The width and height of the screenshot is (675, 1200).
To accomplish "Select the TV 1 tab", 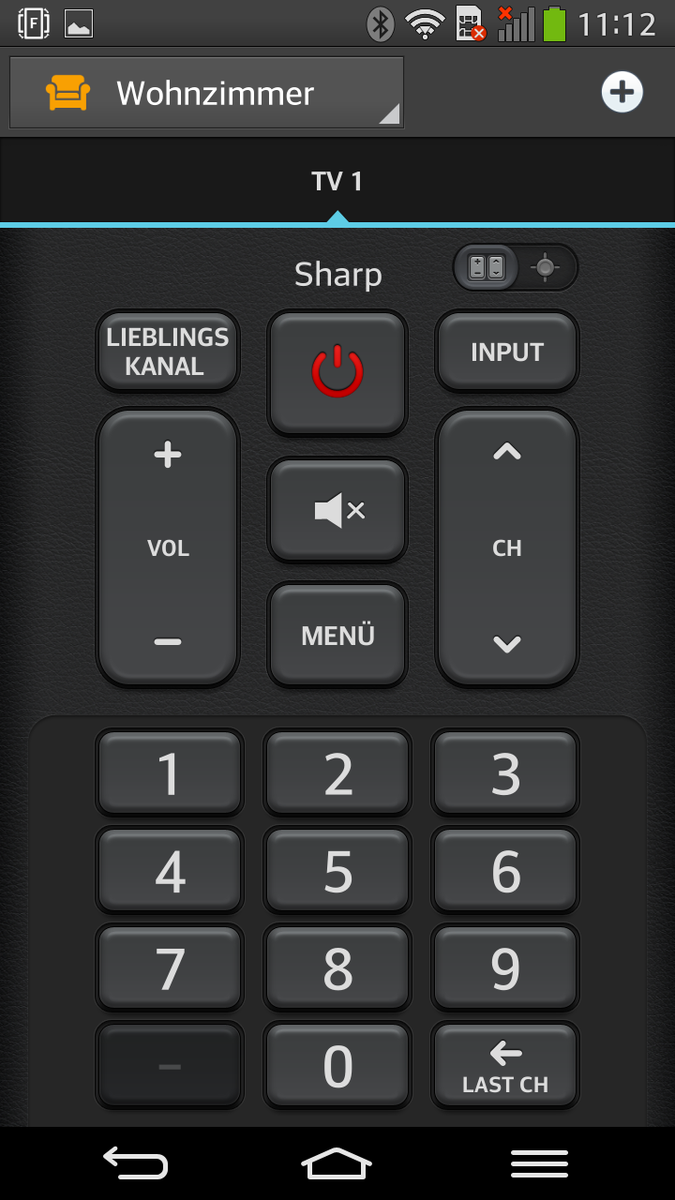I will tap(337, 181).
